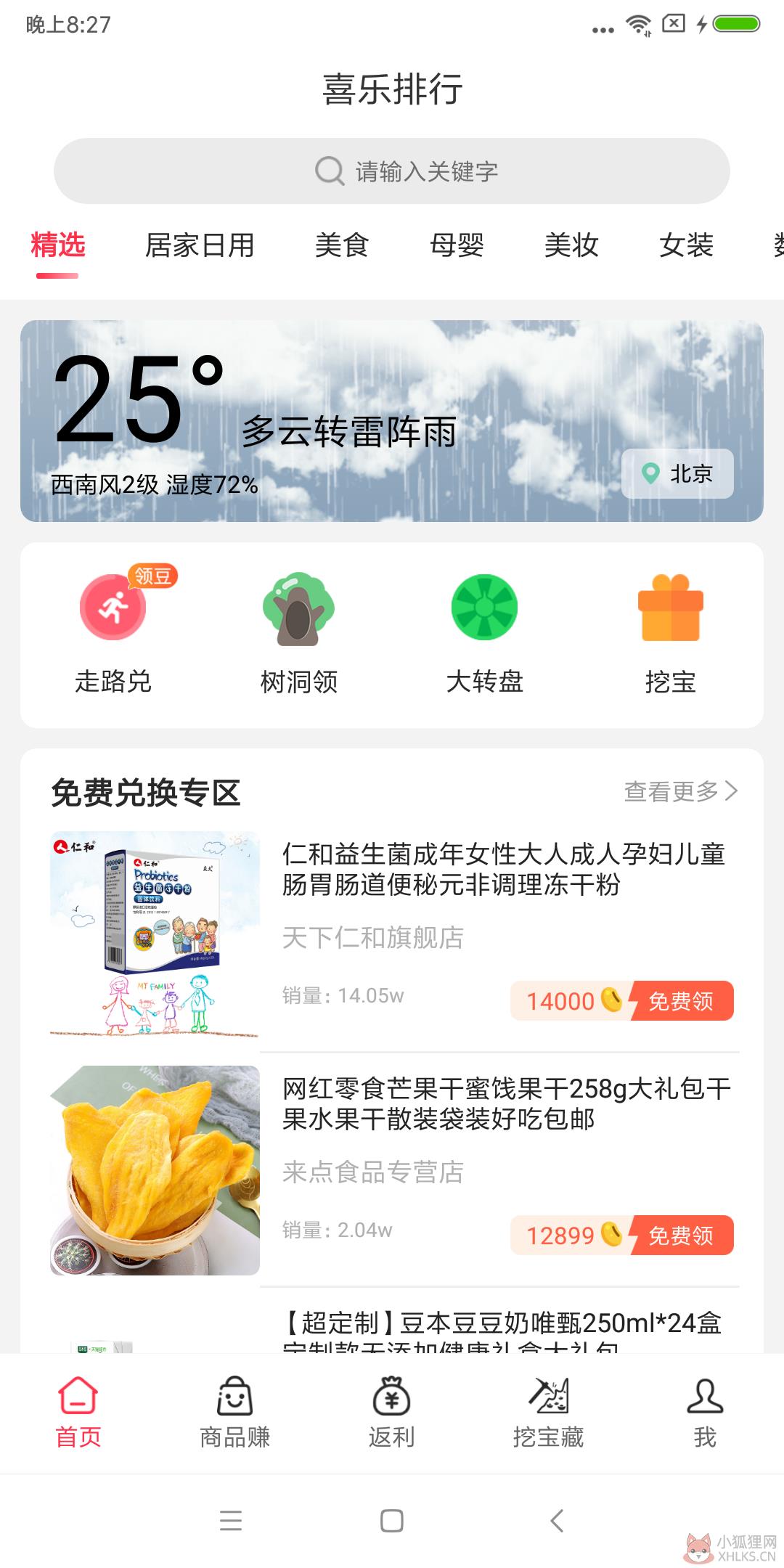Select the 母婴 category tab

coord(457,245)
